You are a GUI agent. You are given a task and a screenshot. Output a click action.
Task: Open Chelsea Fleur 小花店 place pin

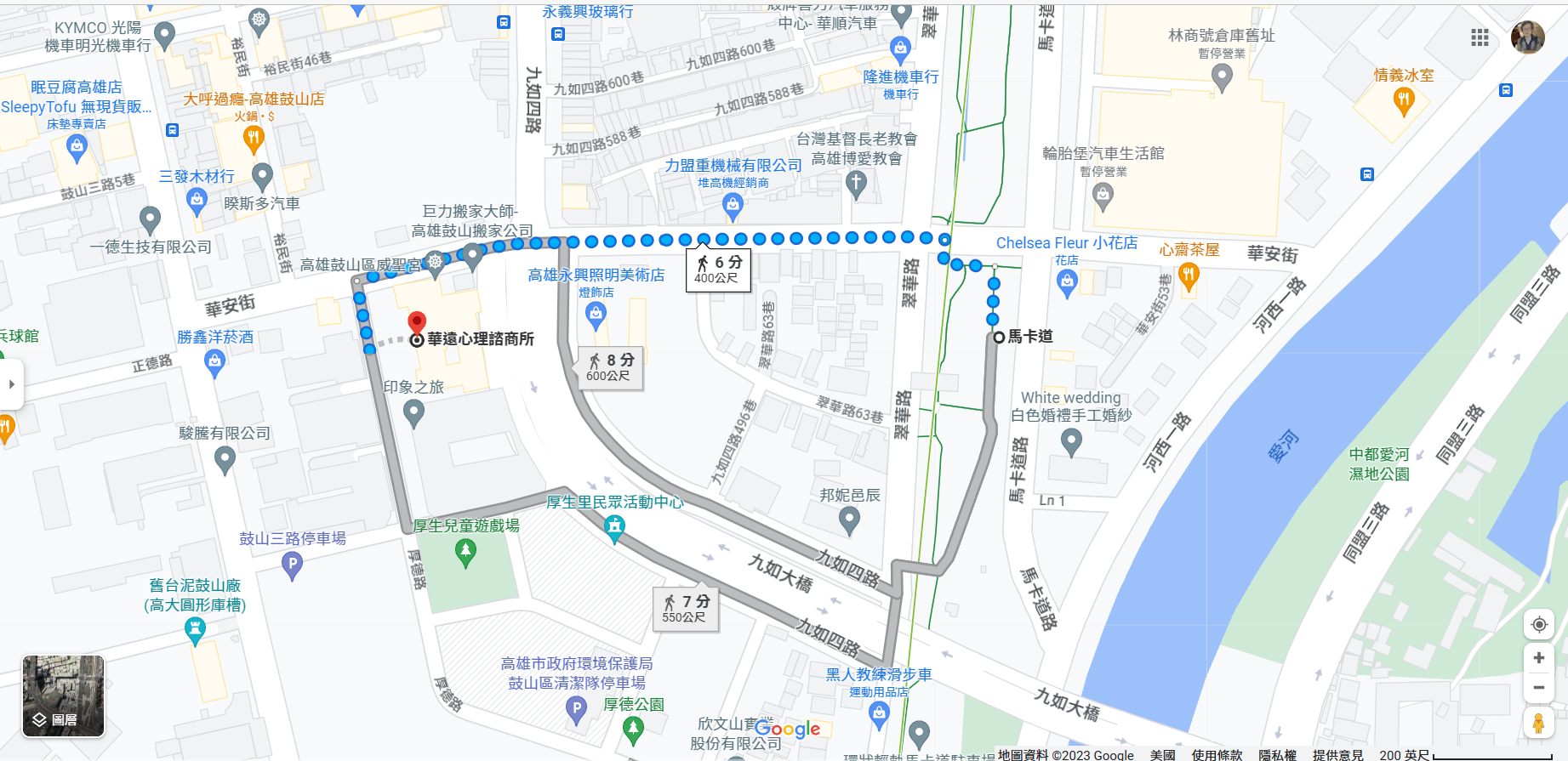1067,282
